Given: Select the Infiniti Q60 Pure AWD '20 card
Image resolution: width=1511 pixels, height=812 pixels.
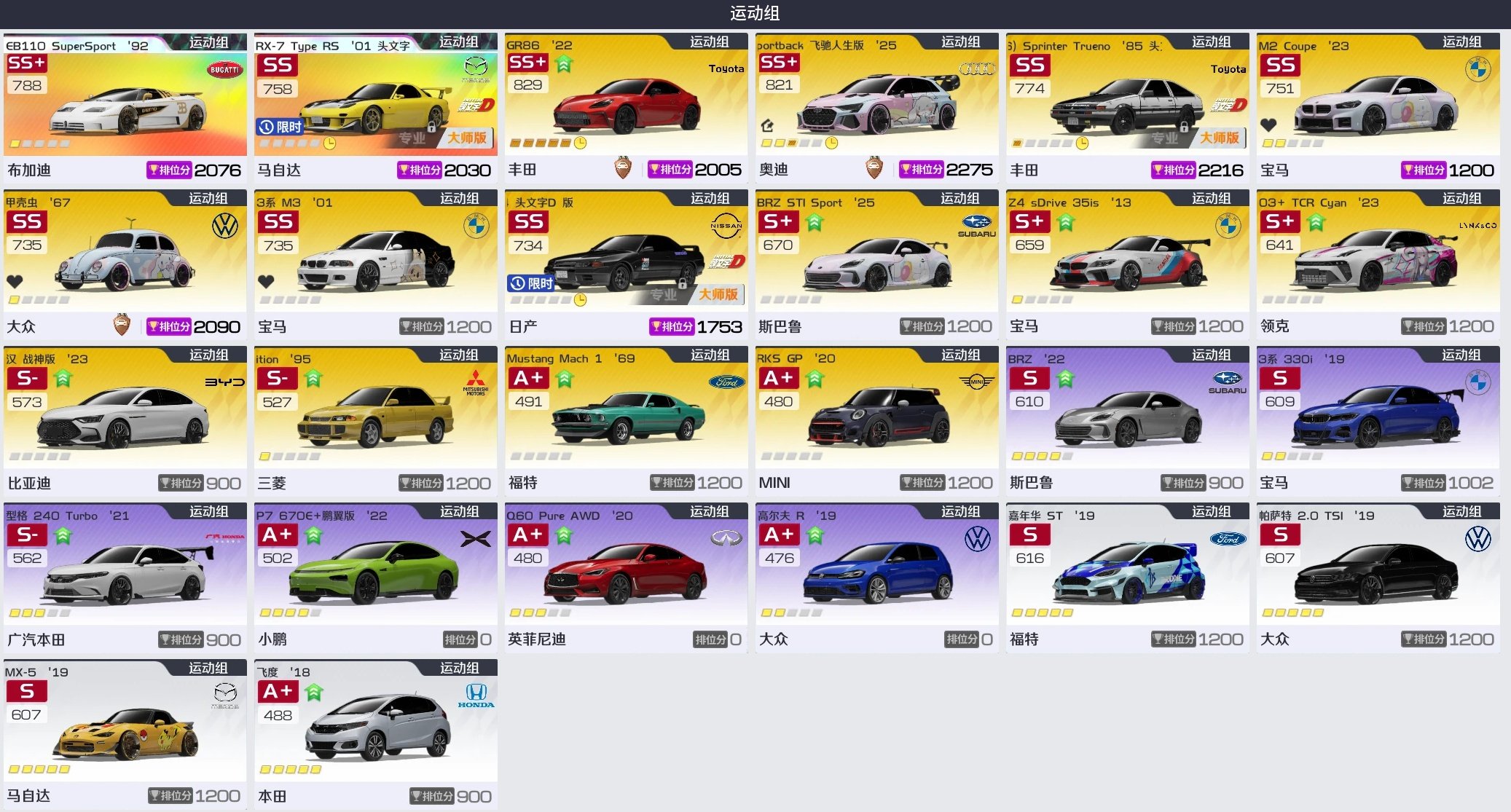Looking at the screenshot, I should click(627, 577).
